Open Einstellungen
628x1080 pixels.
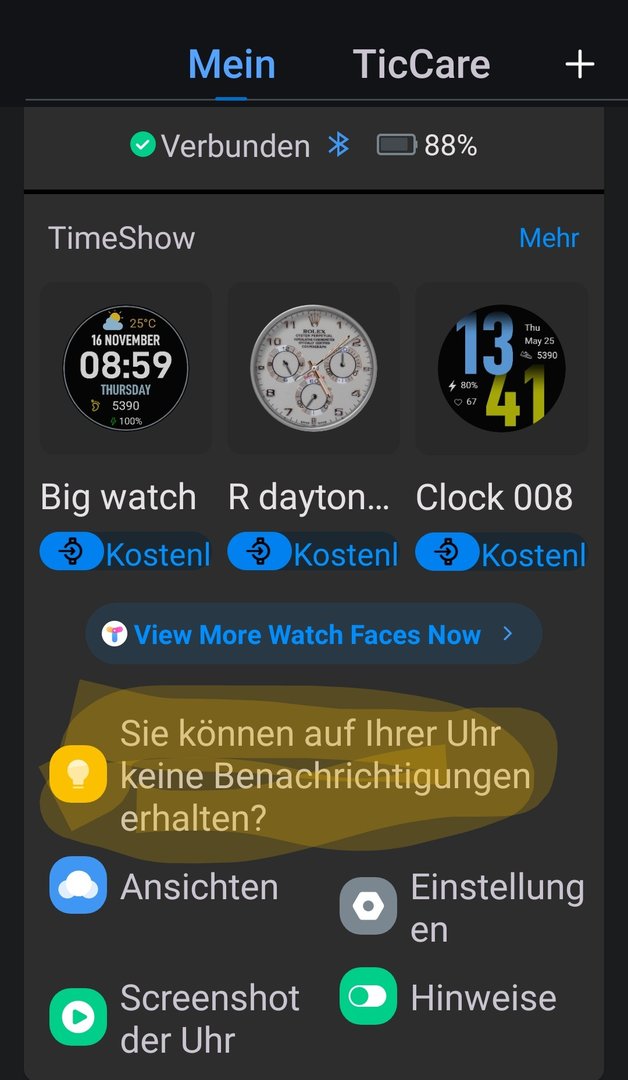click(462, 907)
